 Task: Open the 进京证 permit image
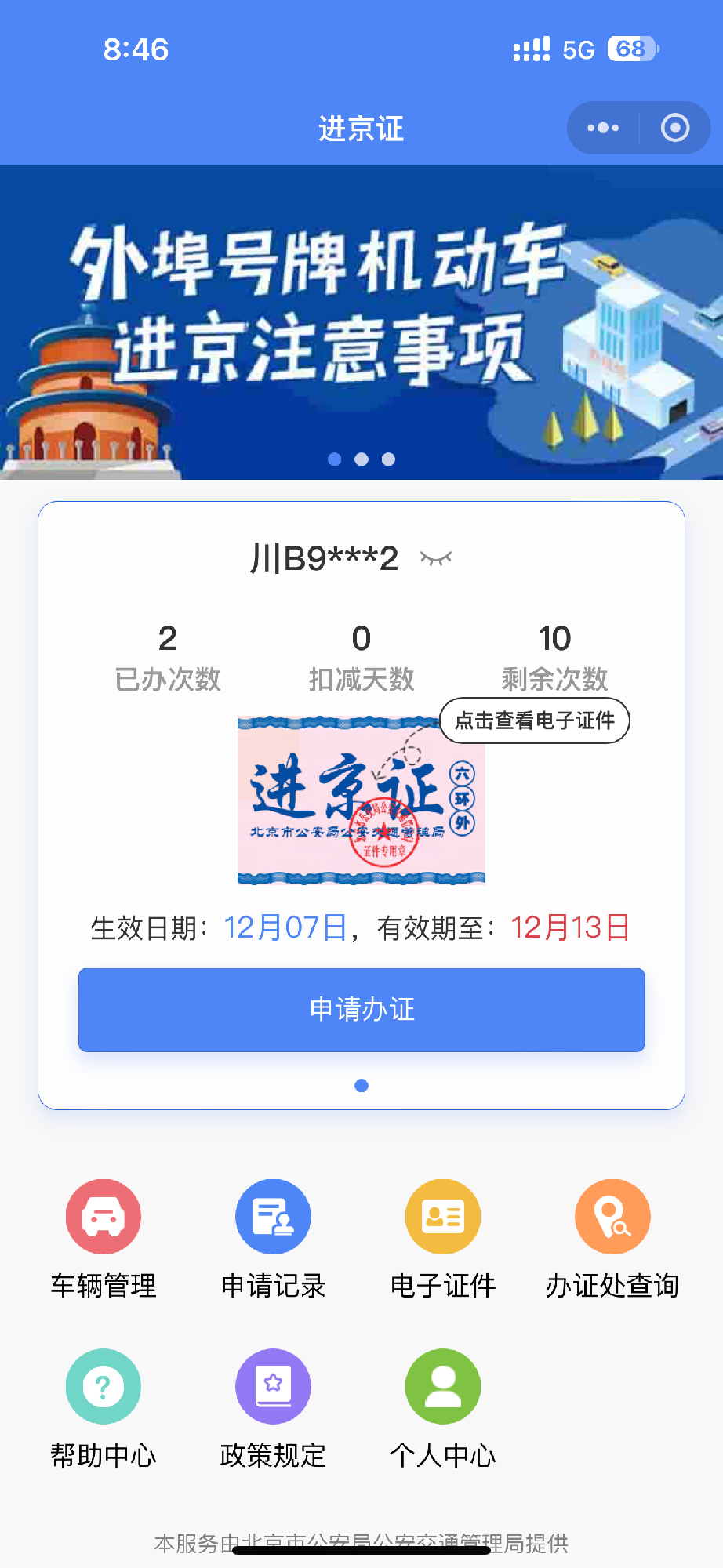pyautogui.click(x=361, y=800)
